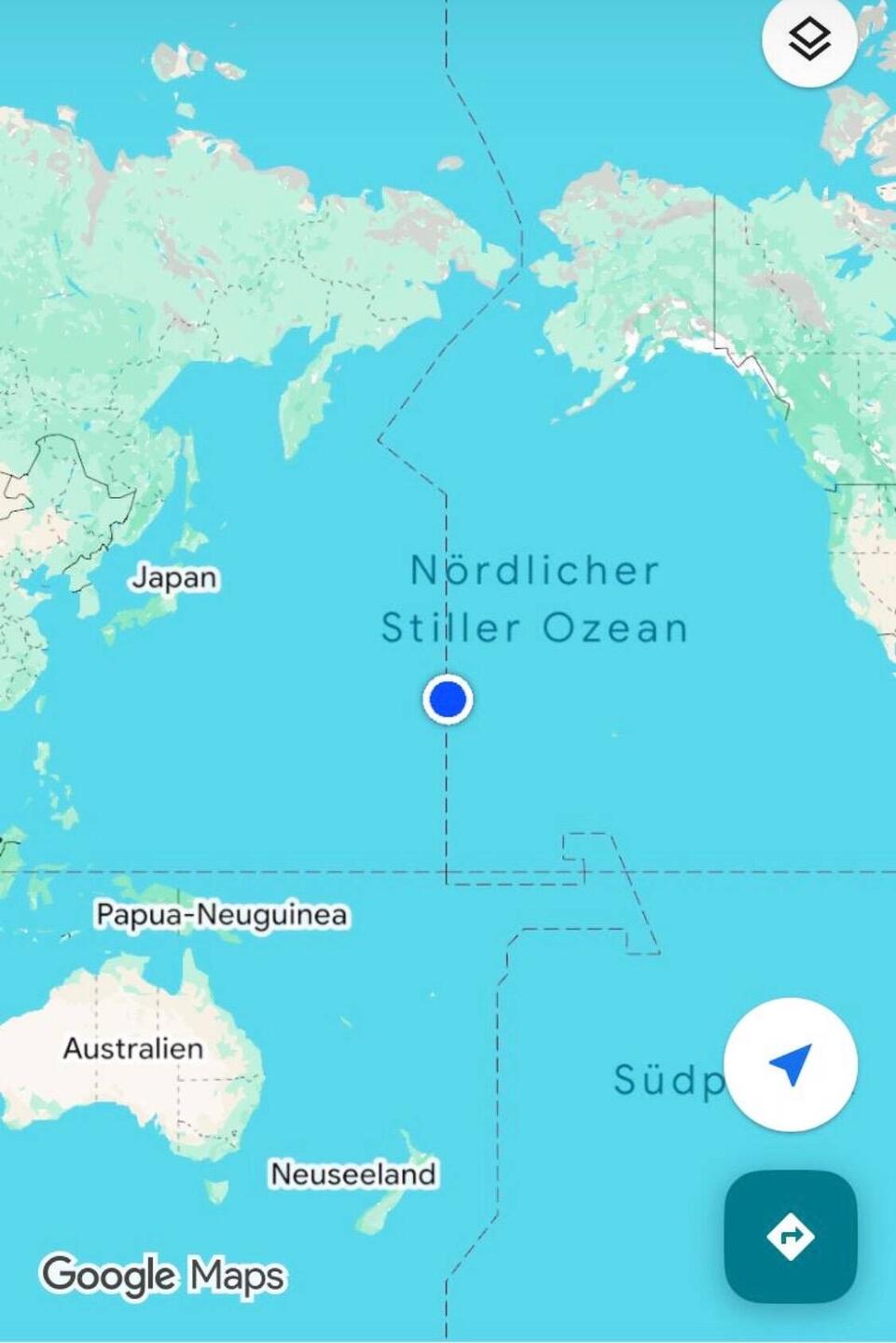896x1343 pixels.
Task: Select the Neuseeland map label
Action: (353, 1173)
